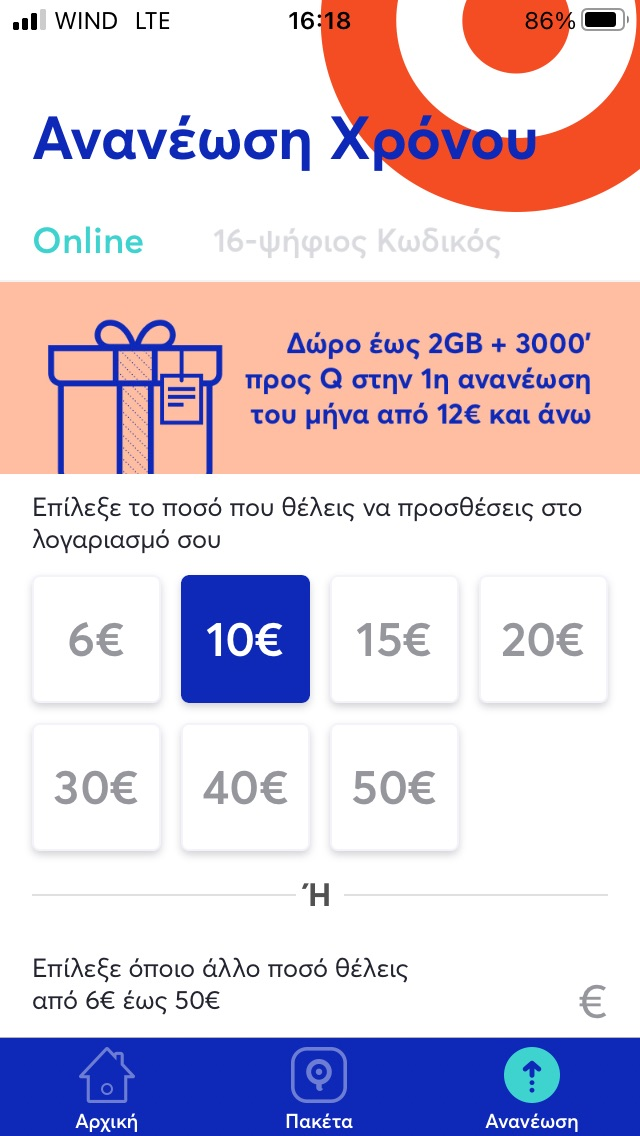The width and height of the screenshot is (640, 1136).
Task: Pick the 15€ top-up option
Action: click(x=394, y=639)
